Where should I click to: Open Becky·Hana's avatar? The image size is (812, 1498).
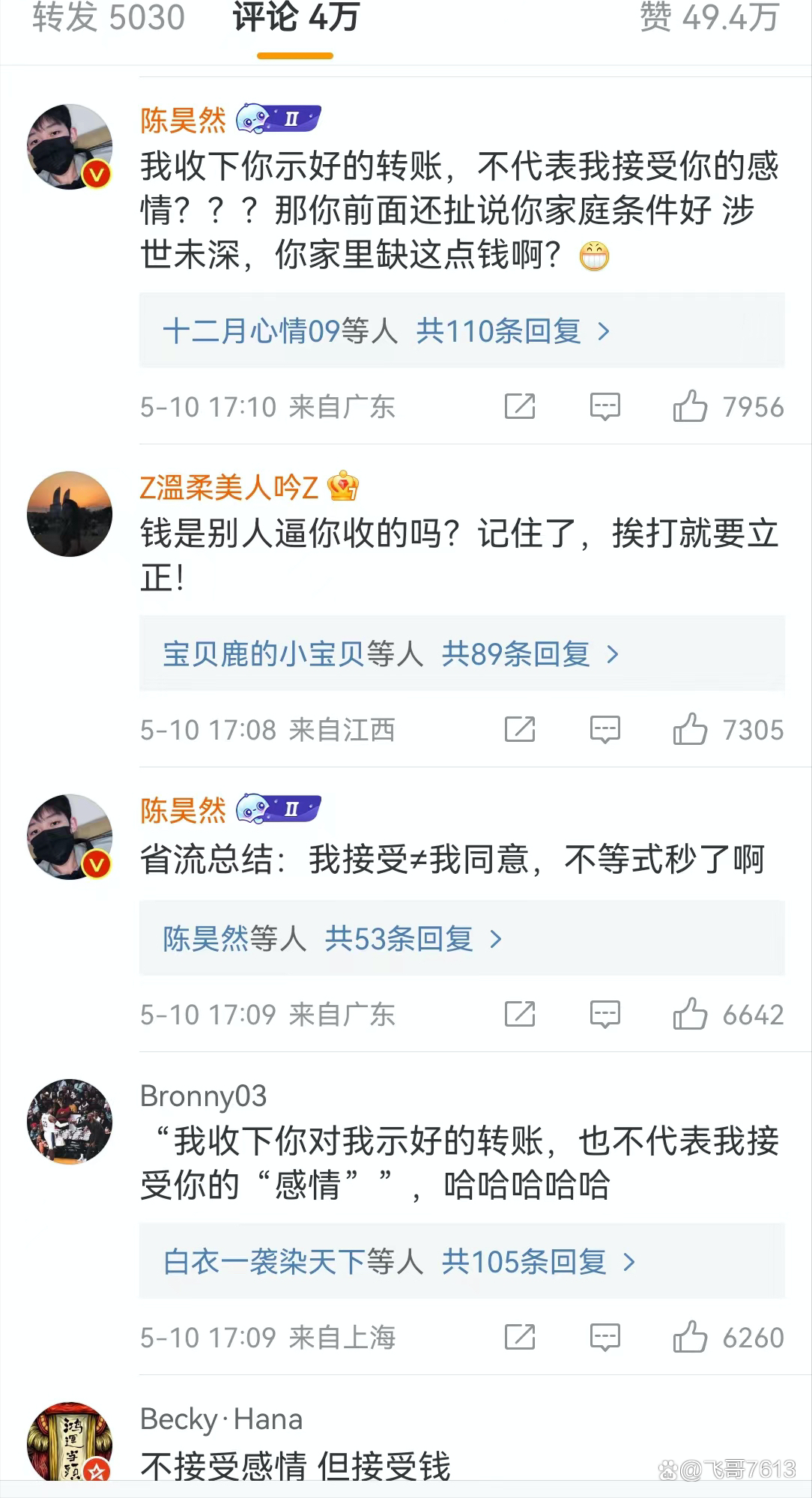tap(70, 1443)
